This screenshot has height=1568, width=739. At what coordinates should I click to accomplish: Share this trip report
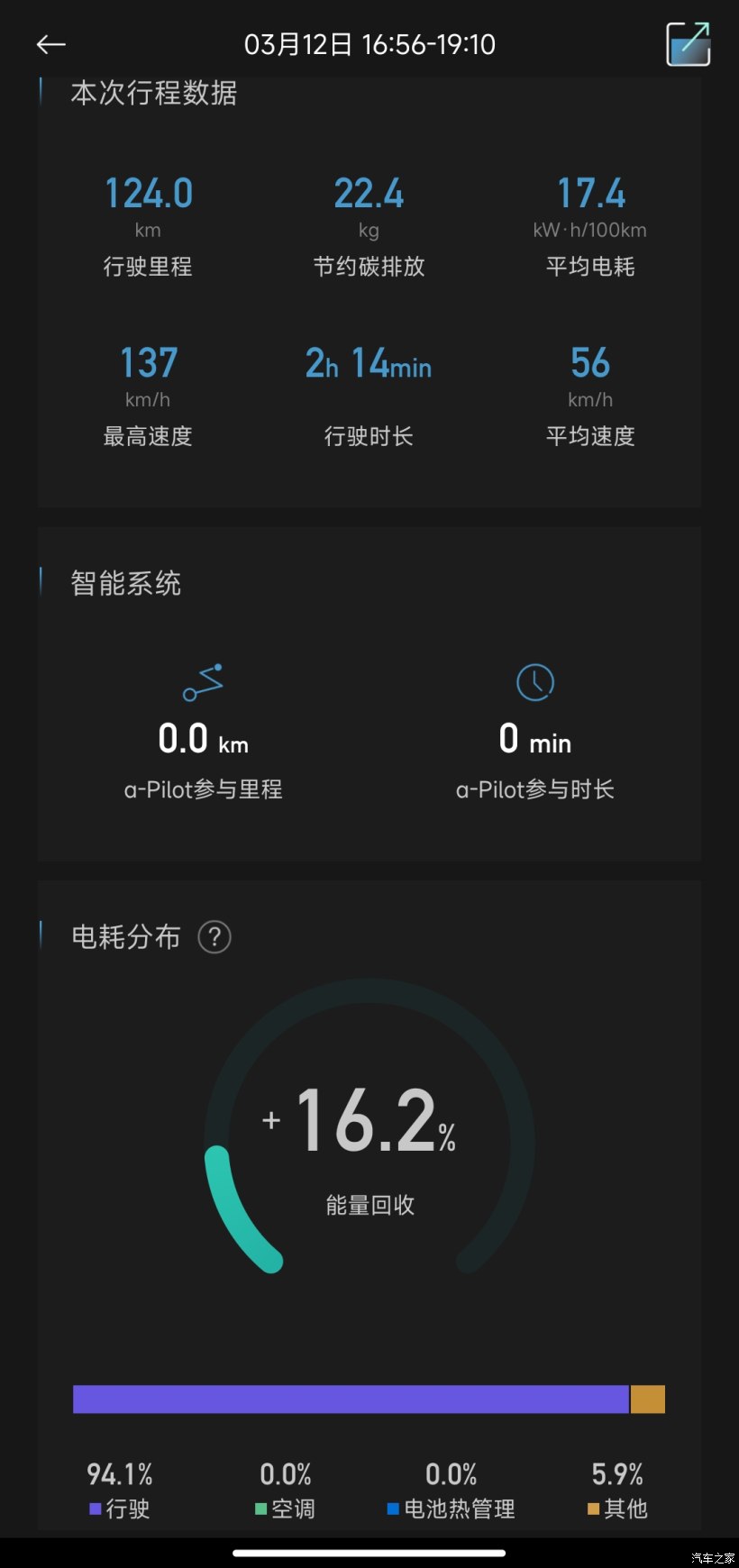[688, 44]
